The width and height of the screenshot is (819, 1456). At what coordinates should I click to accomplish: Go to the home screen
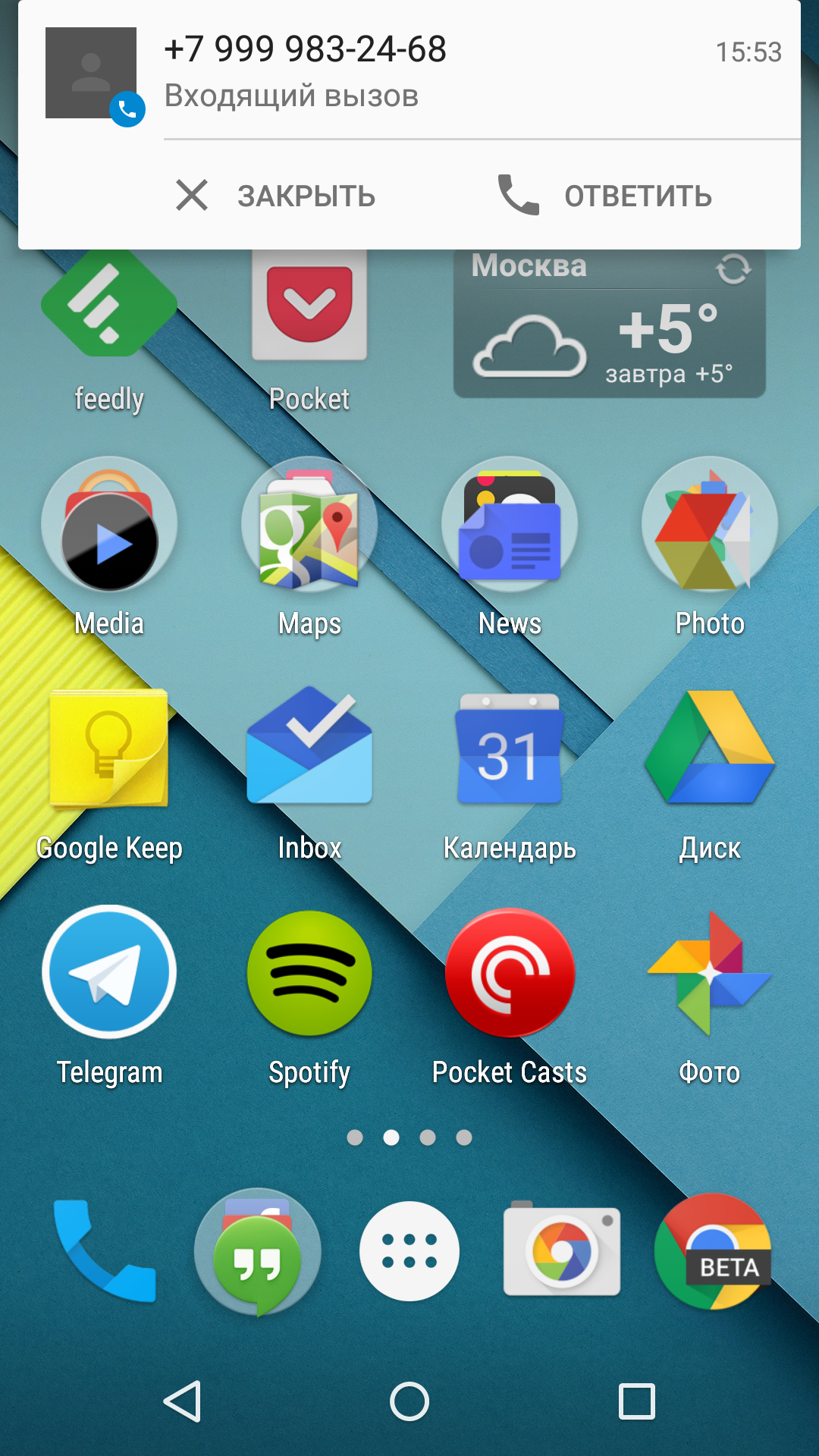coord(409,1401)
